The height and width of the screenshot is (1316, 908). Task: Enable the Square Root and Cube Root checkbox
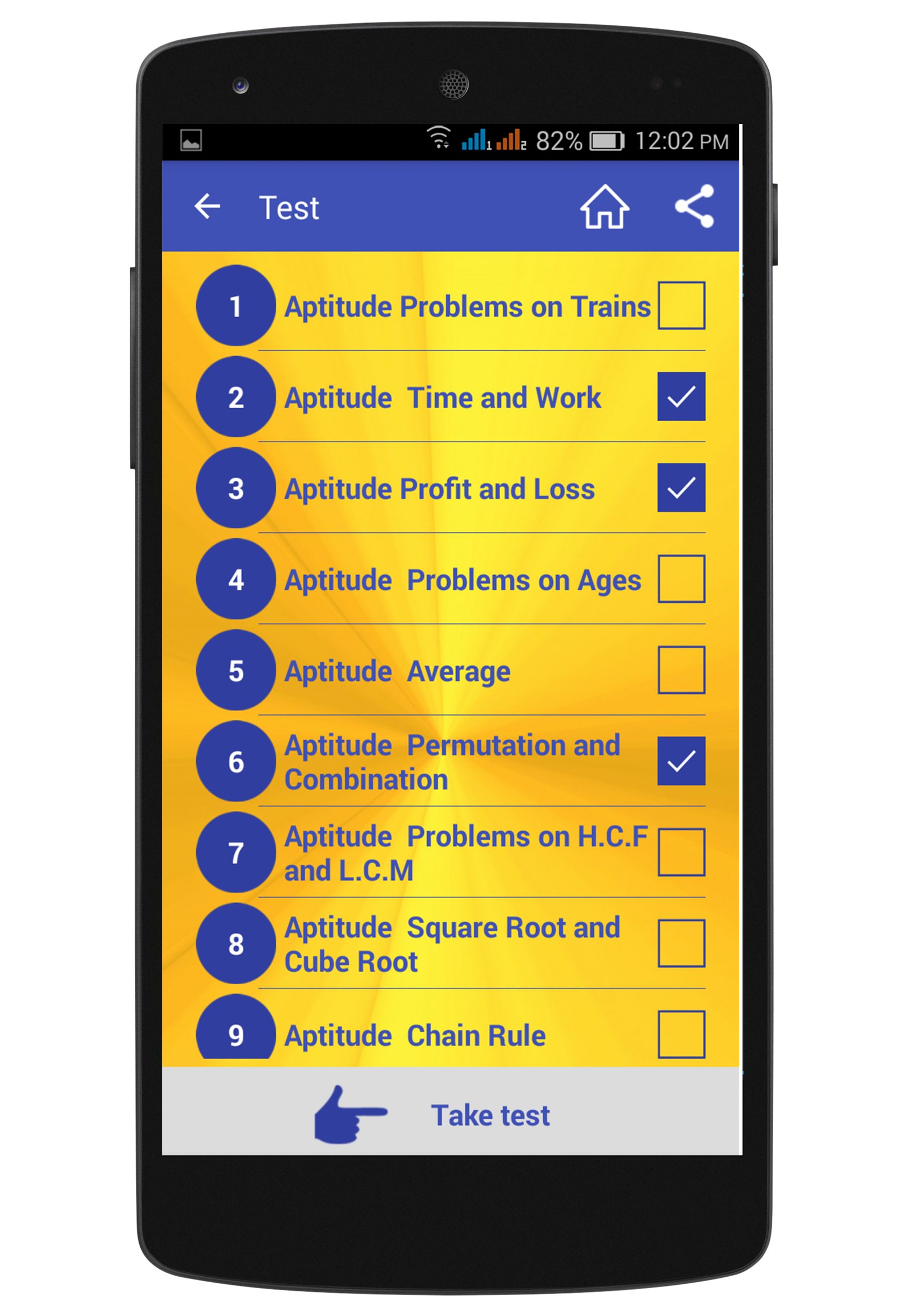(681, 943)
